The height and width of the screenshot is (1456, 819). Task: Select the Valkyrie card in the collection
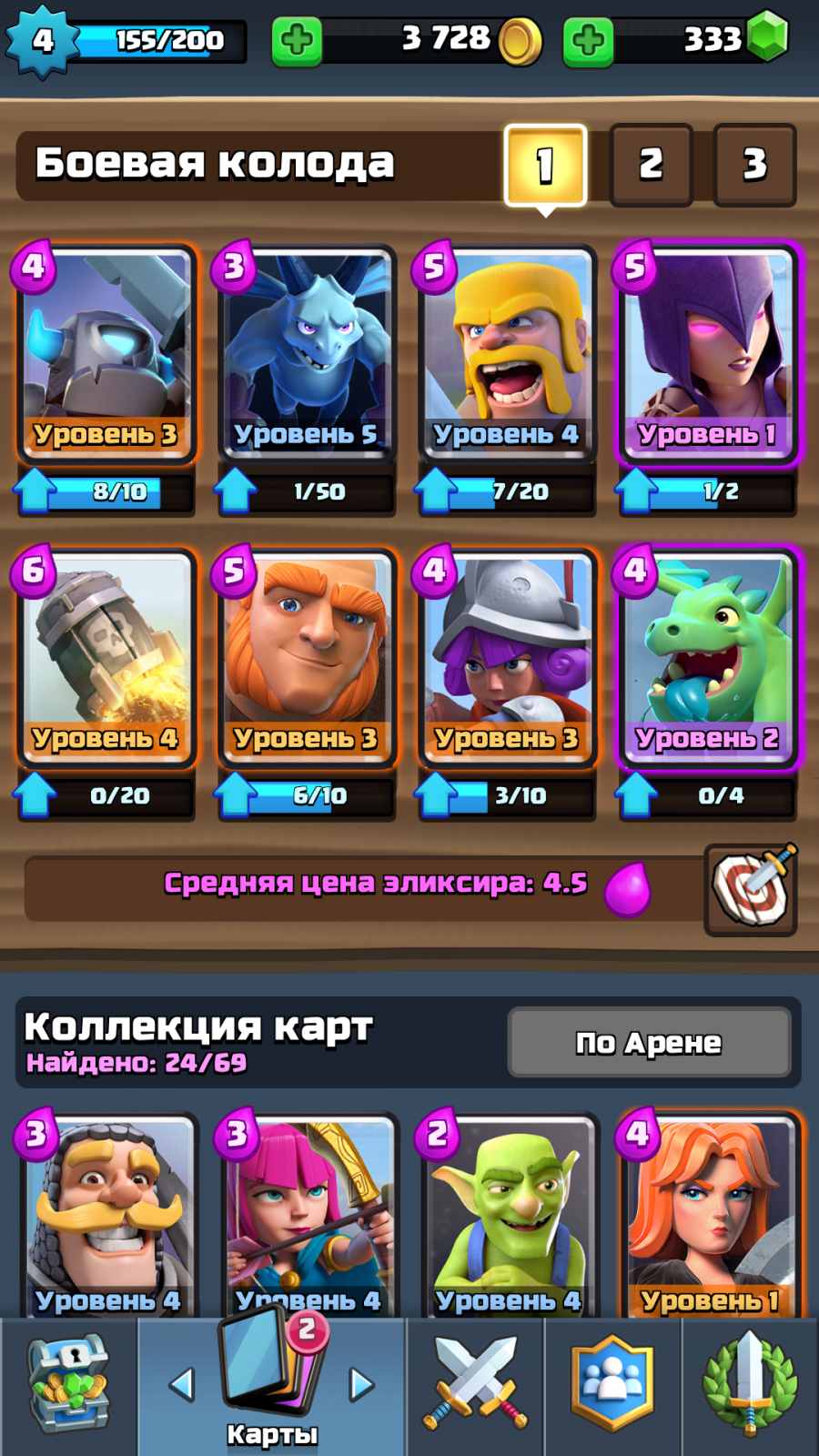710,1215
